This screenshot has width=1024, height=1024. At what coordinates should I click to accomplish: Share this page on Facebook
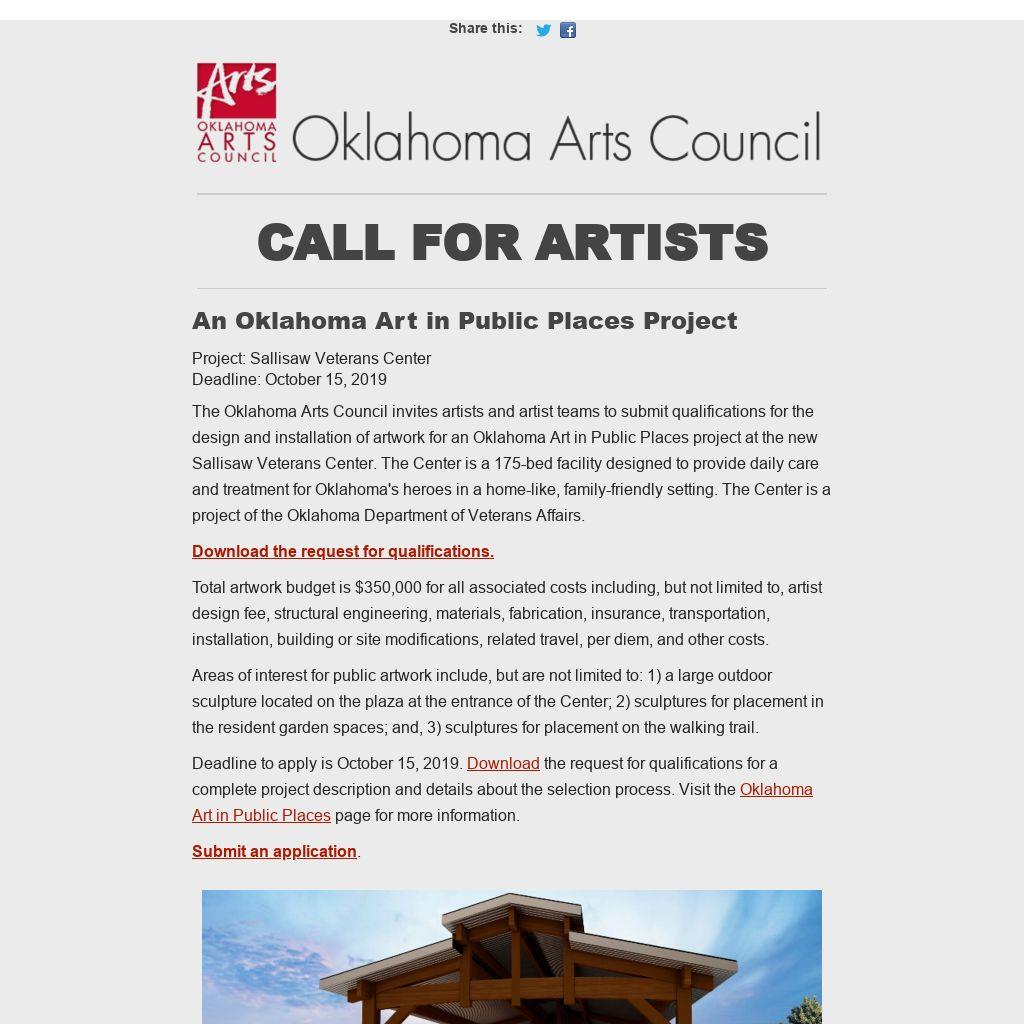568,30
